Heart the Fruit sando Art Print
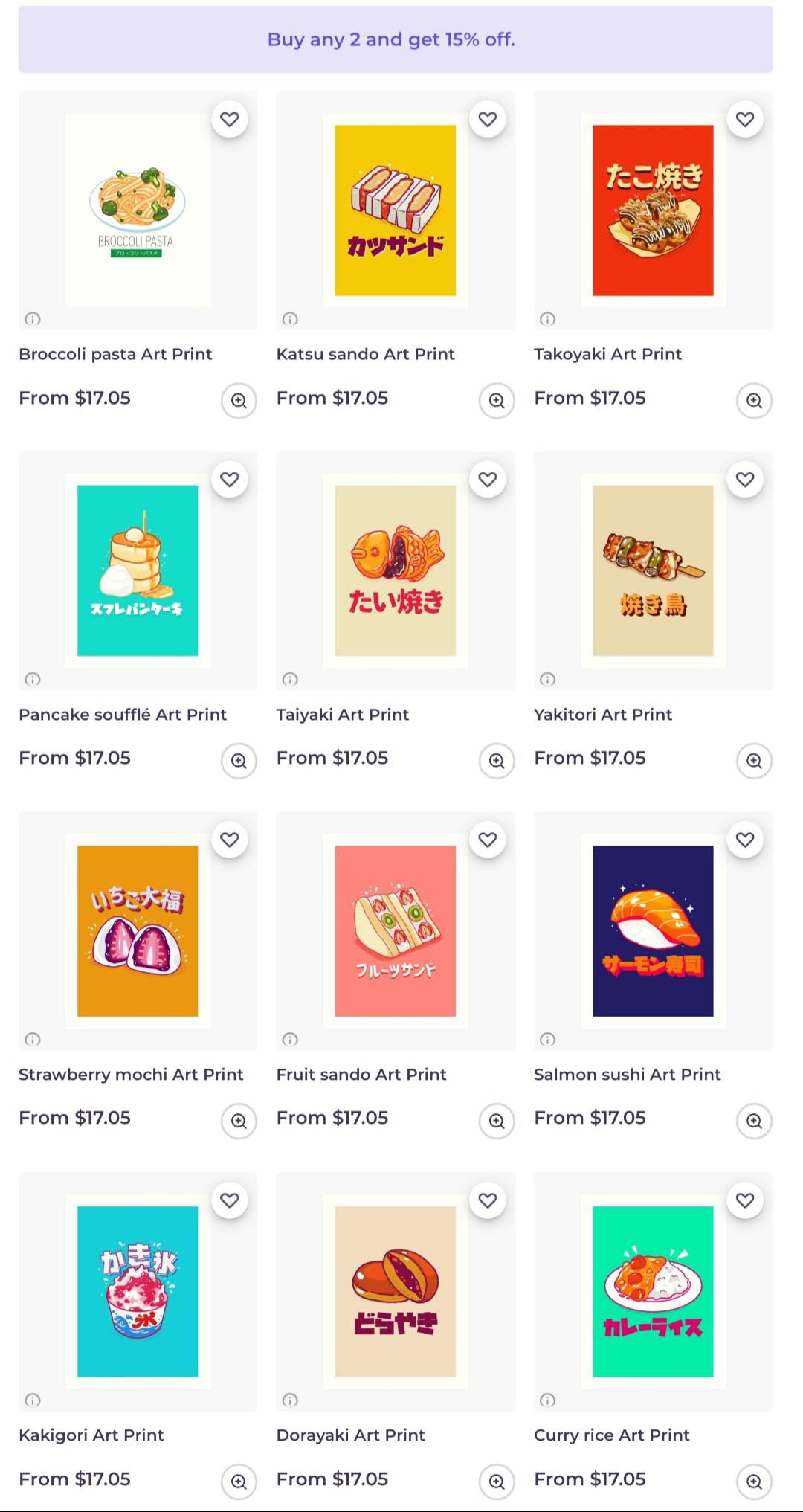The height and width of the screenshot is (1512, 803). tap(488, 840)
